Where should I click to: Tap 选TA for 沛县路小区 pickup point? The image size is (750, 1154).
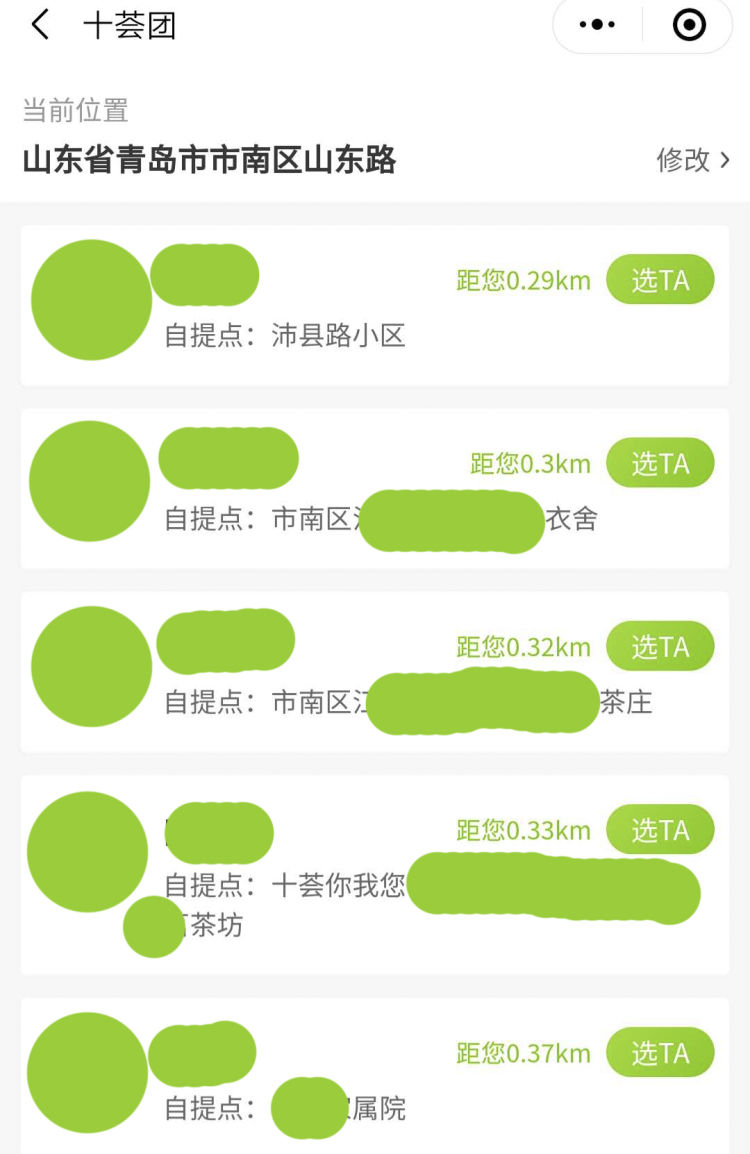click(661, 280)
